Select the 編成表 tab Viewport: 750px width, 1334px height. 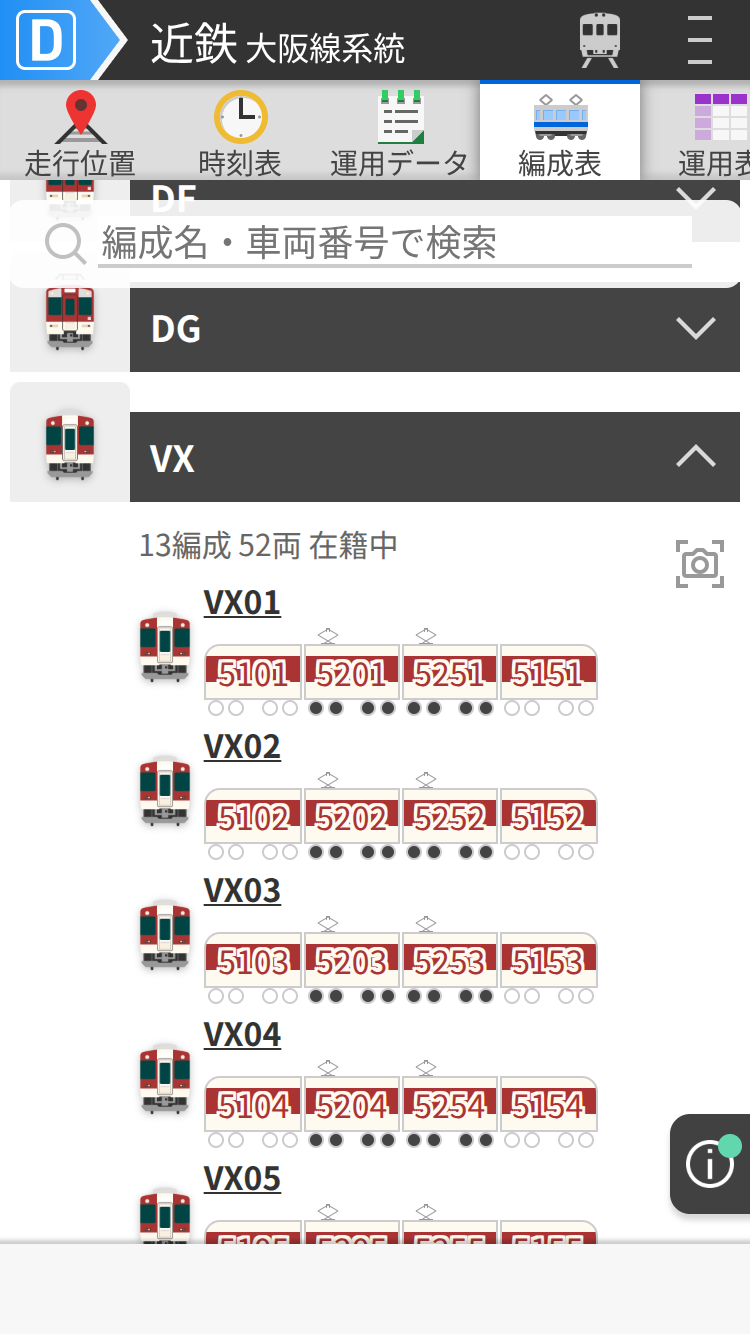click(x=560, y=135)
